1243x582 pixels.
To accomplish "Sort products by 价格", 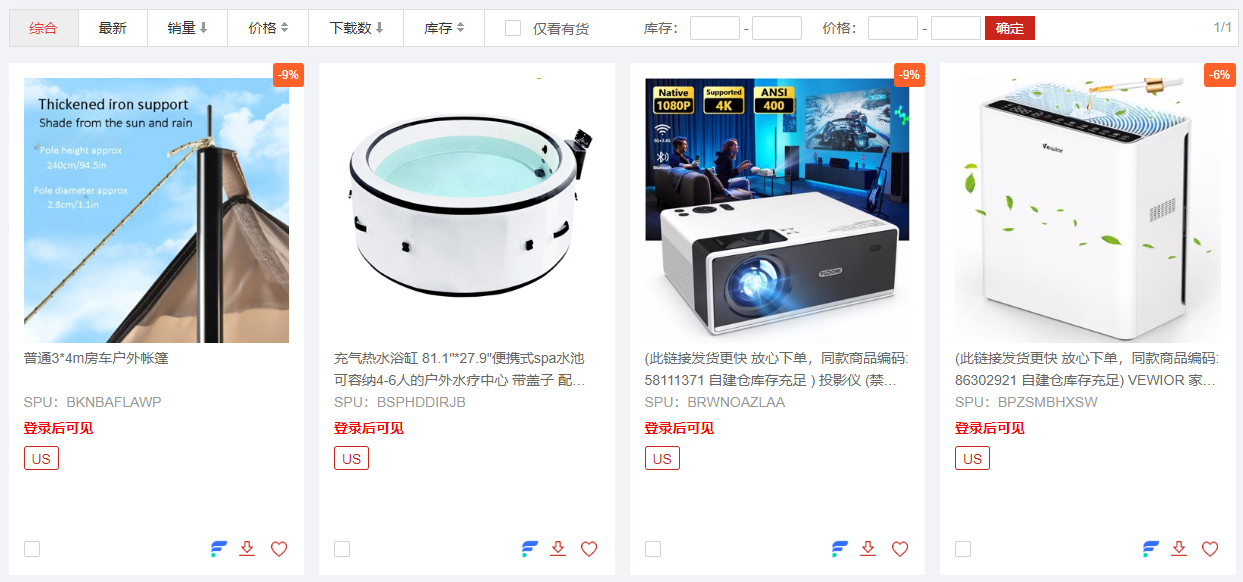I will tap(268, 28).
